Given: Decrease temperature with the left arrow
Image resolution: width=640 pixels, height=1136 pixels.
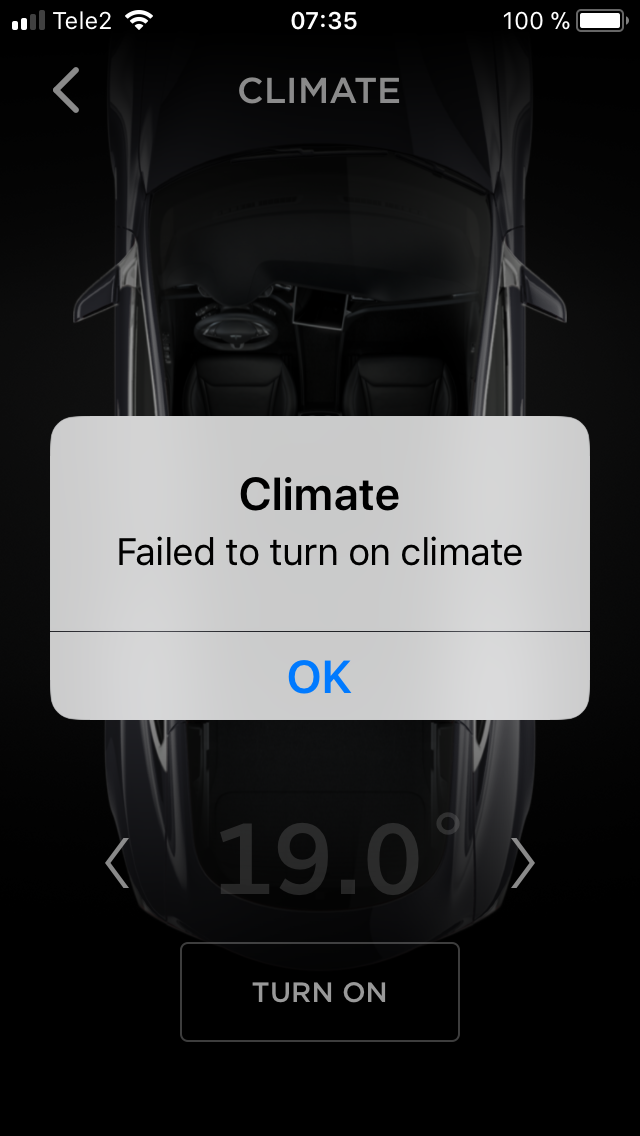Looking at the screenshot, I should (117, 863).
